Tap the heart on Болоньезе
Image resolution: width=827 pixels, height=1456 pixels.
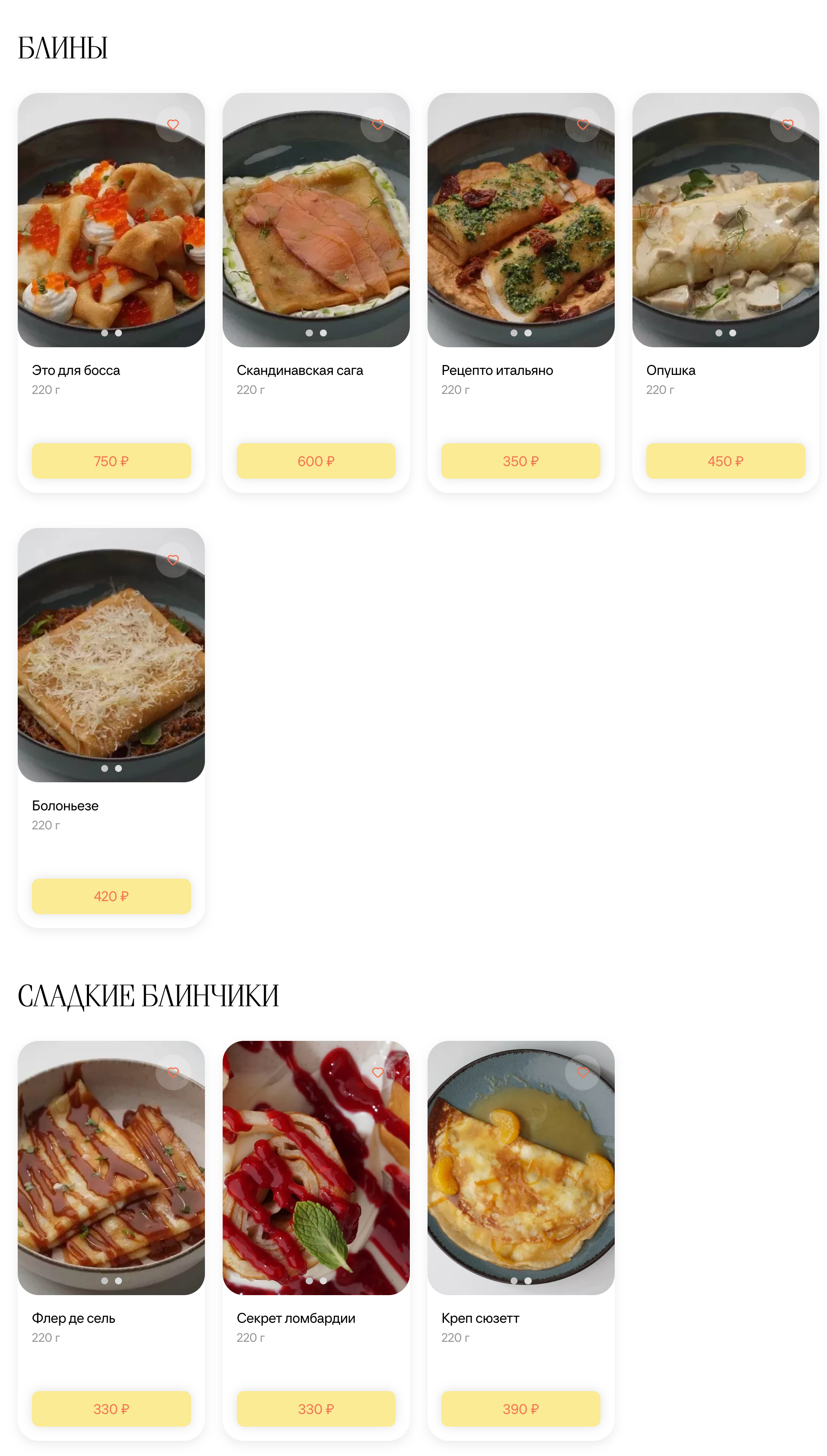pyautogui.click(x=173, y=560)
